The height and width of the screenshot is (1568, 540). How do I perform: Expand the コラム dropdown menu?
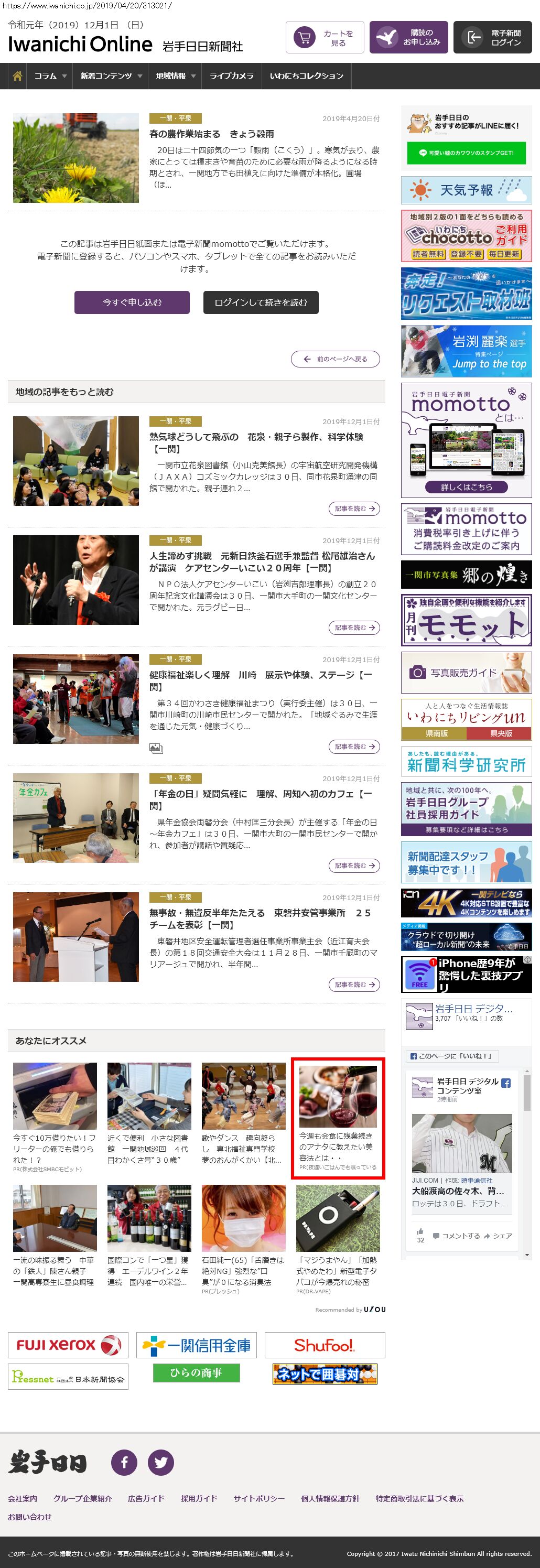point(50,76)
